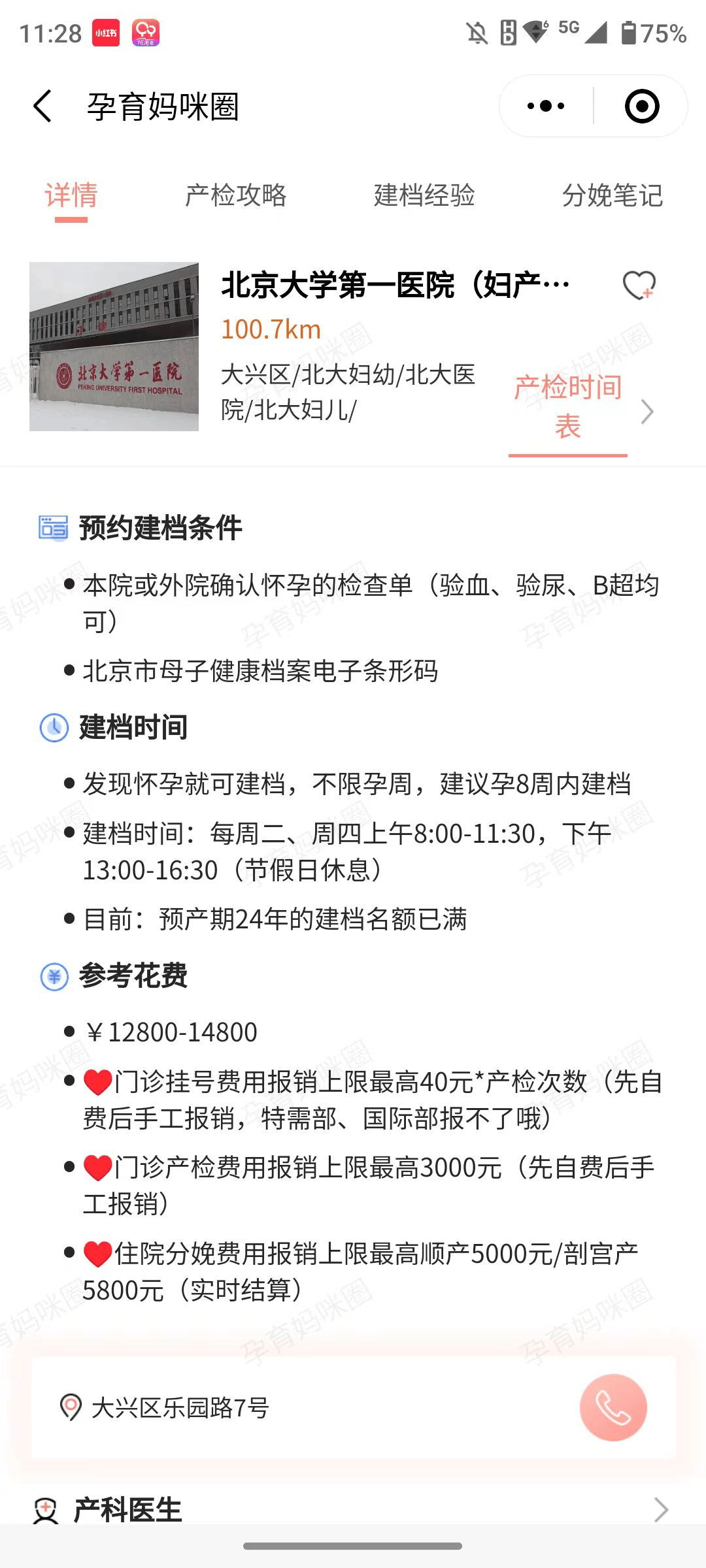The width and height of the screenshot is (706, 1568).
Task: Open the mini program more options menu
Action: (546, 106)
